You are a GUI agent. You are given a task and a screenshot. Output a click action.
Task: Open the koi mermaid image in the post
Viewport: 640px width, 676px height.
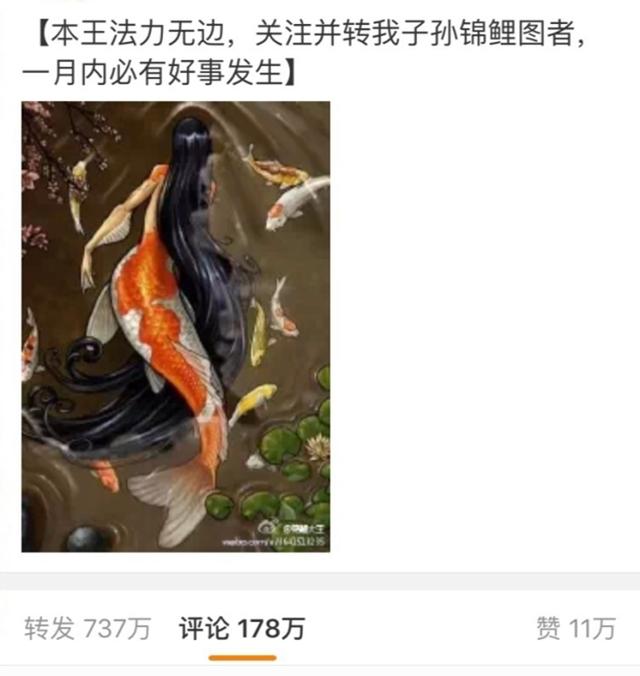(x=176, y=326)
